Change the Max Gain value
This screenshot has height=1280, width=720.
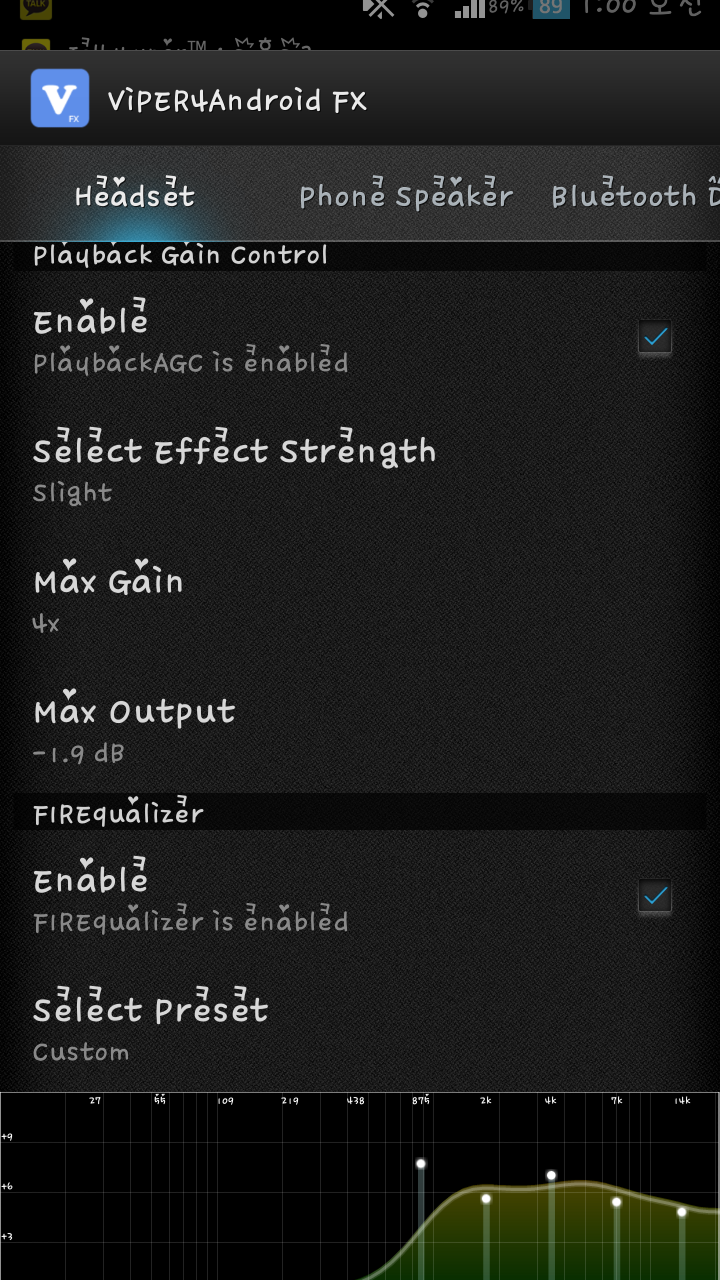108,598
